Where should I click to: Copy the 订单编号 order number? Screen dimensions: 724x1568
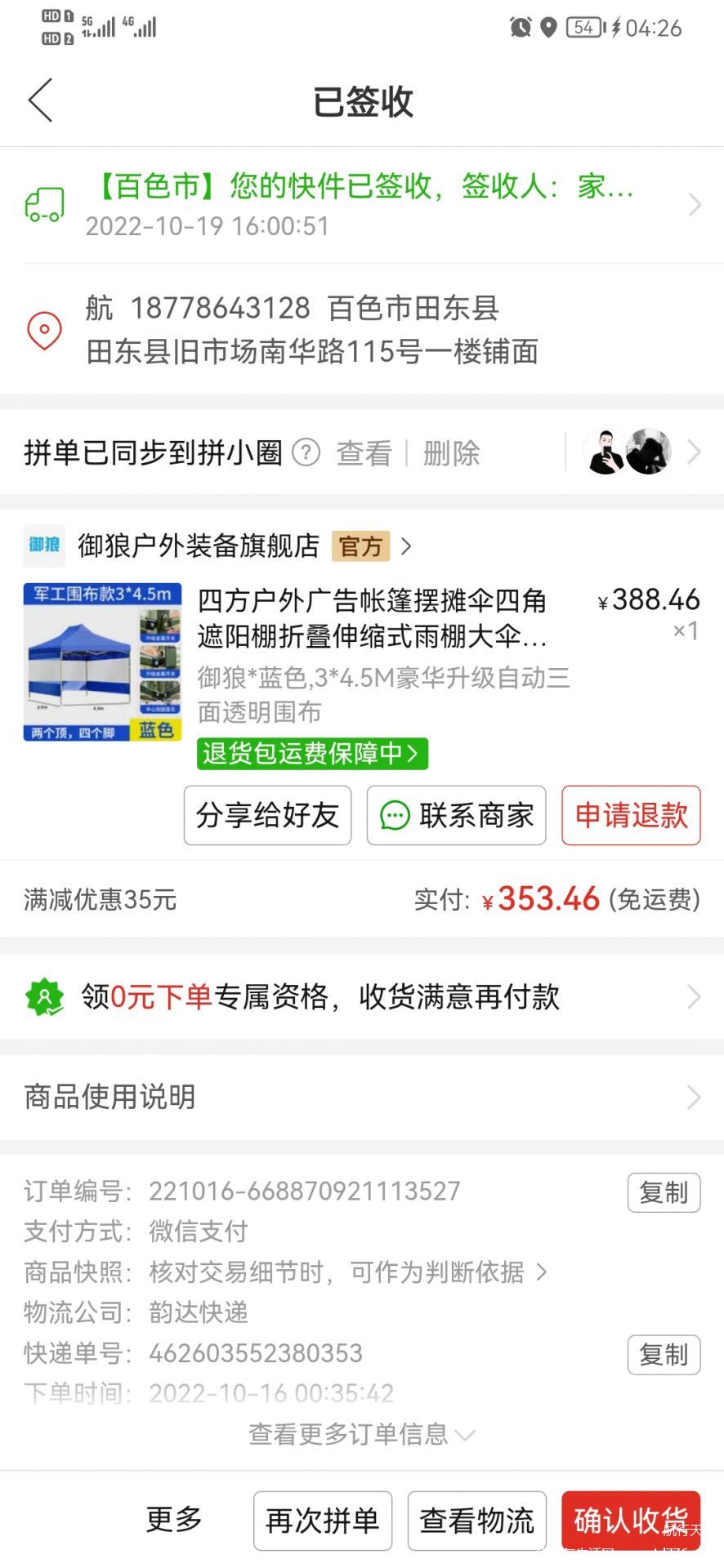(663, 1193)
